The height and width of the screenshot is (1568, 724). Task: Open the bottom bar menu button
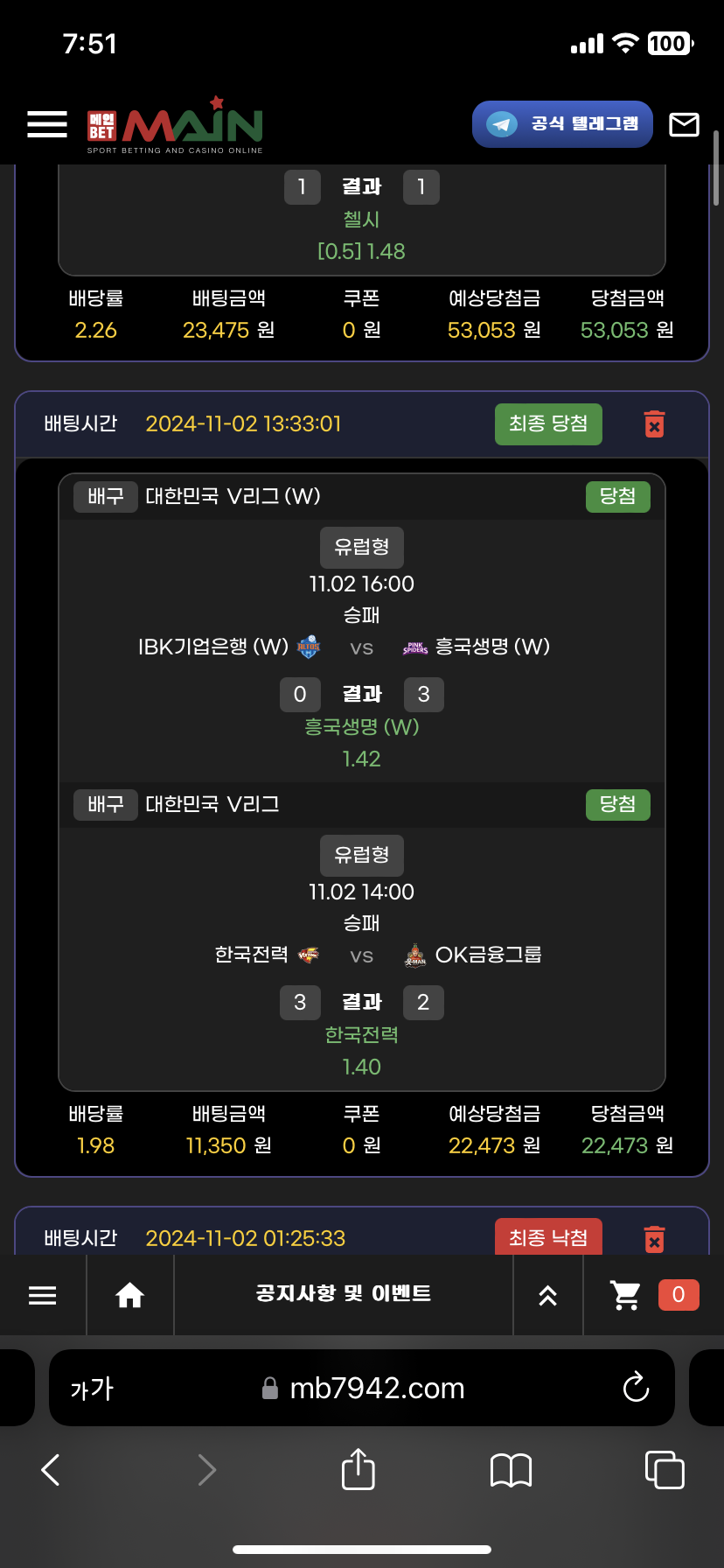(x=43, y=1295)
